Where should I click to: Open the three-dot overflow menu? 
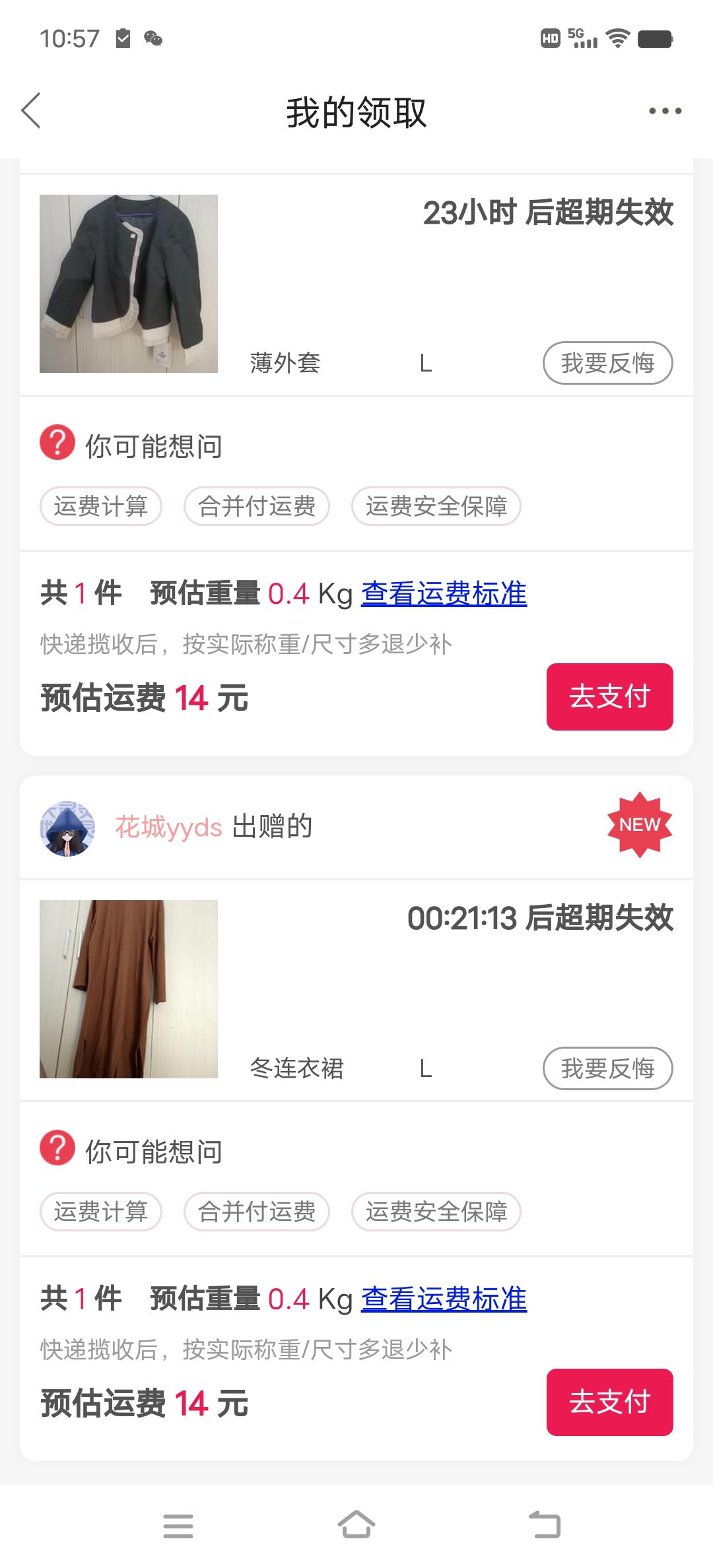(x=665, y=111)
